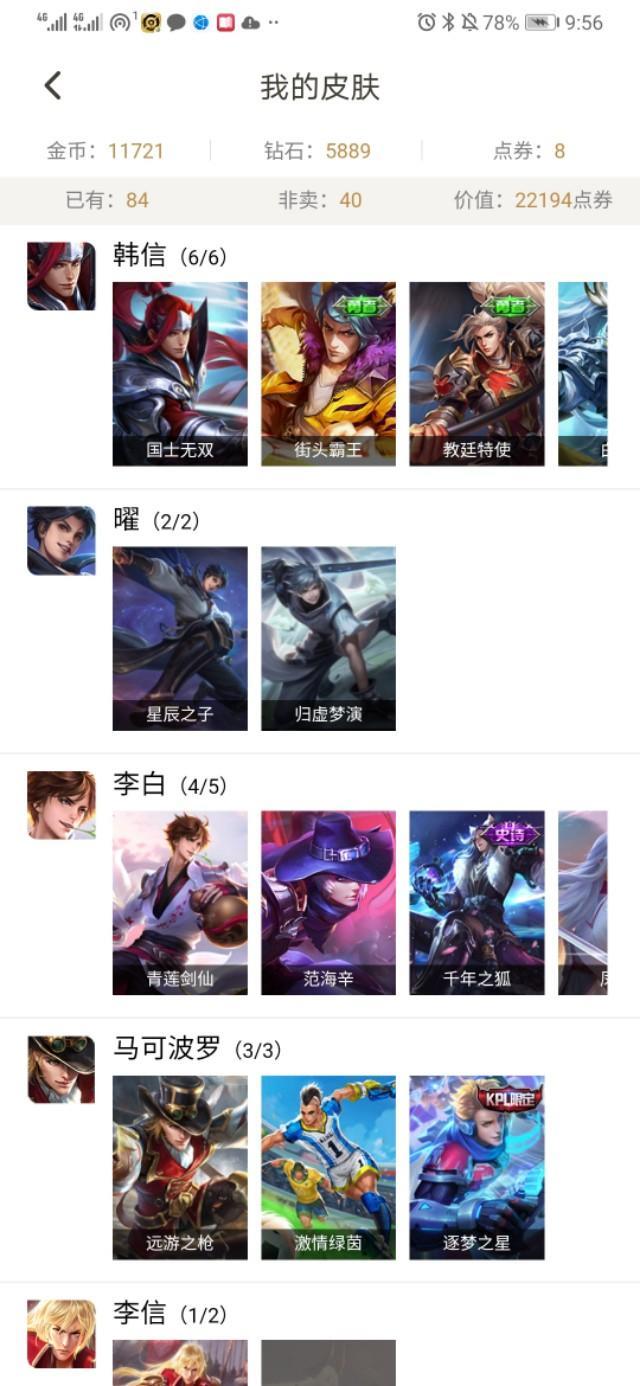This screenshot has width=640, height=1386.
Task: Tap the 韩信 hero avatar
Action: 61,276
